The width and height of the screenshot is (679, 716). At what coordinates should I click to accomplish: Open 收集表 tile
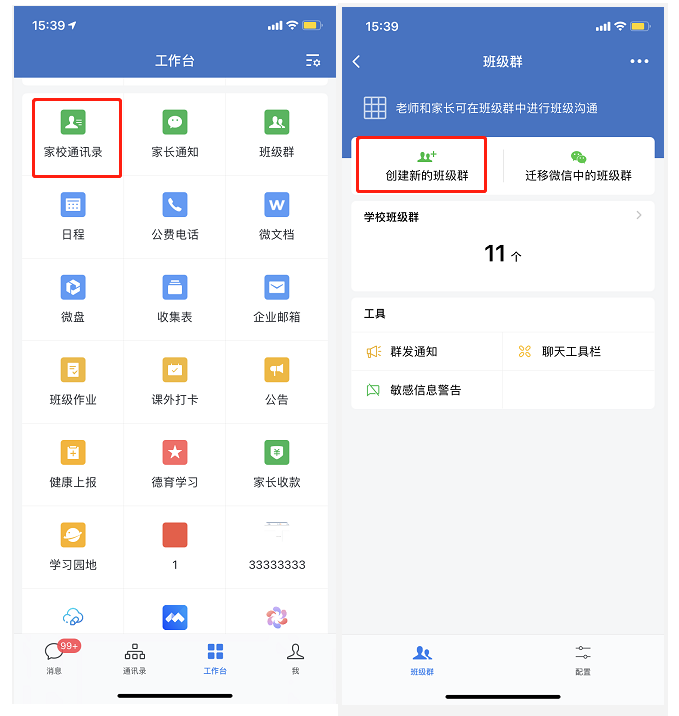175,299
